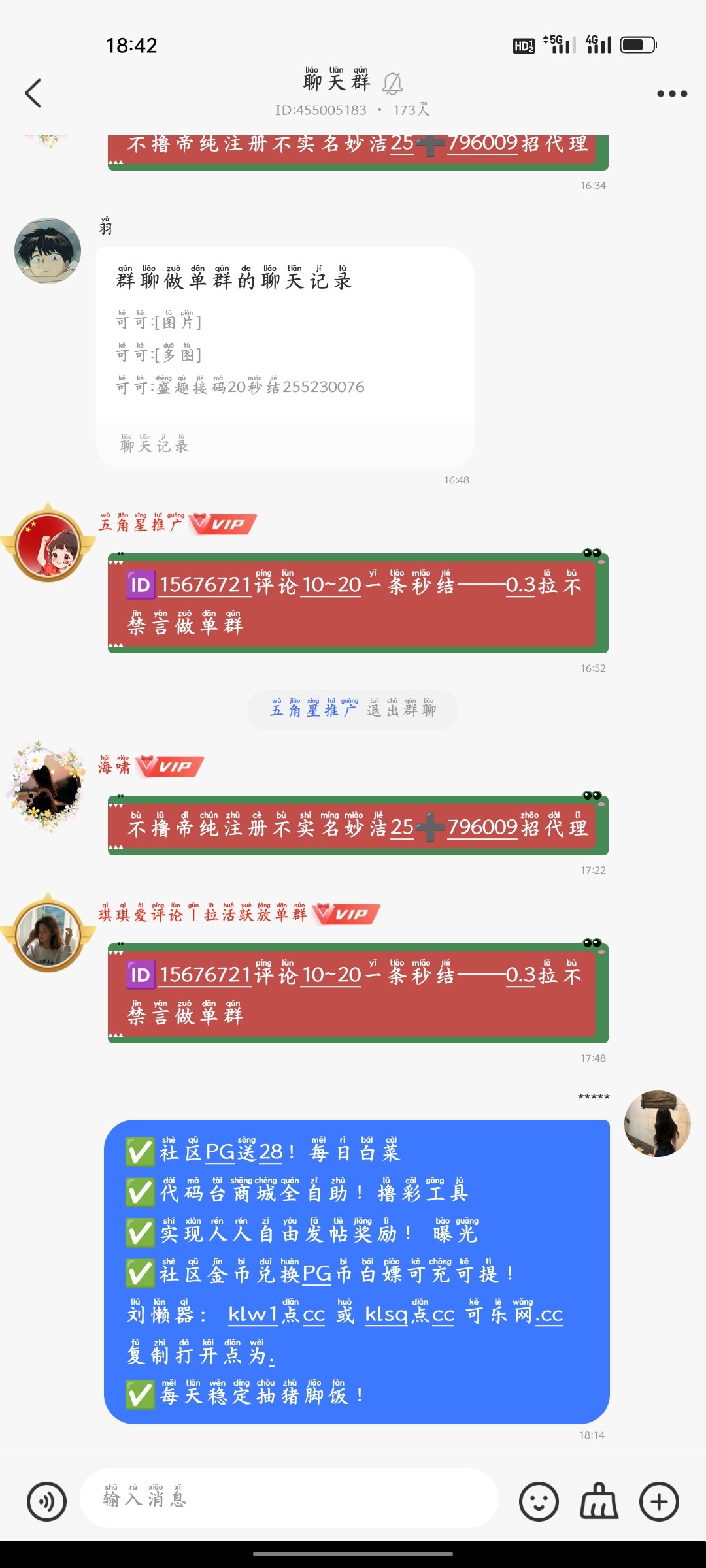Open the plus attachment menu icon

point(660,1500)
